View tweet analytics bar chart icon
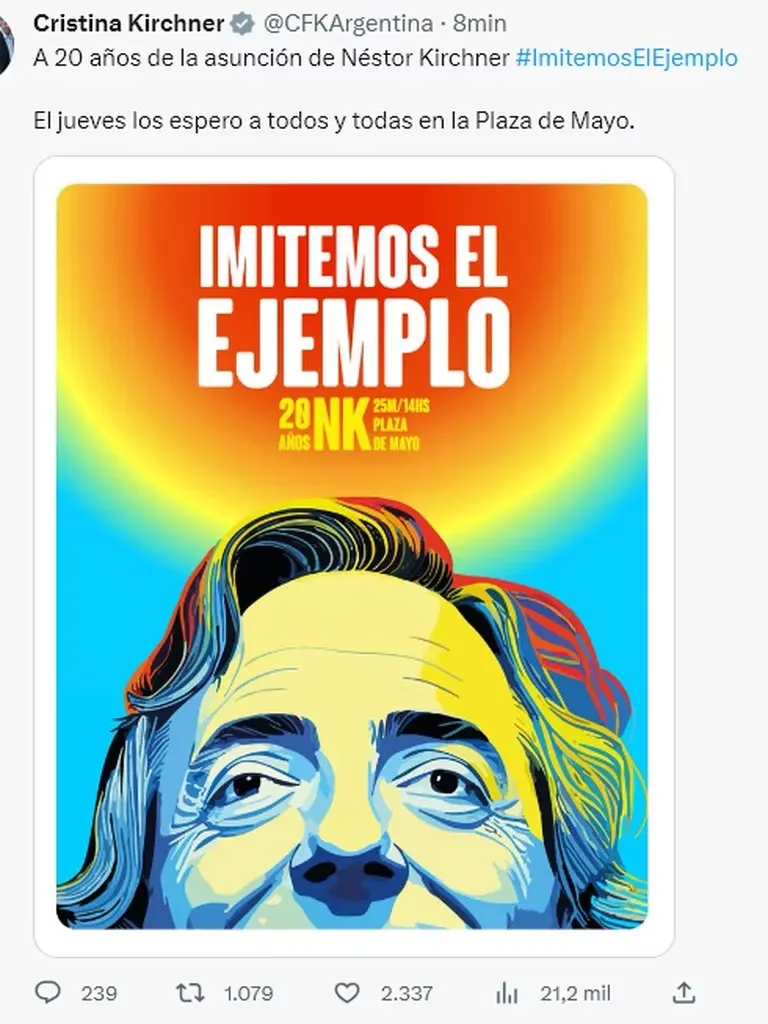 pyautogui.click(x=508, y=992)
